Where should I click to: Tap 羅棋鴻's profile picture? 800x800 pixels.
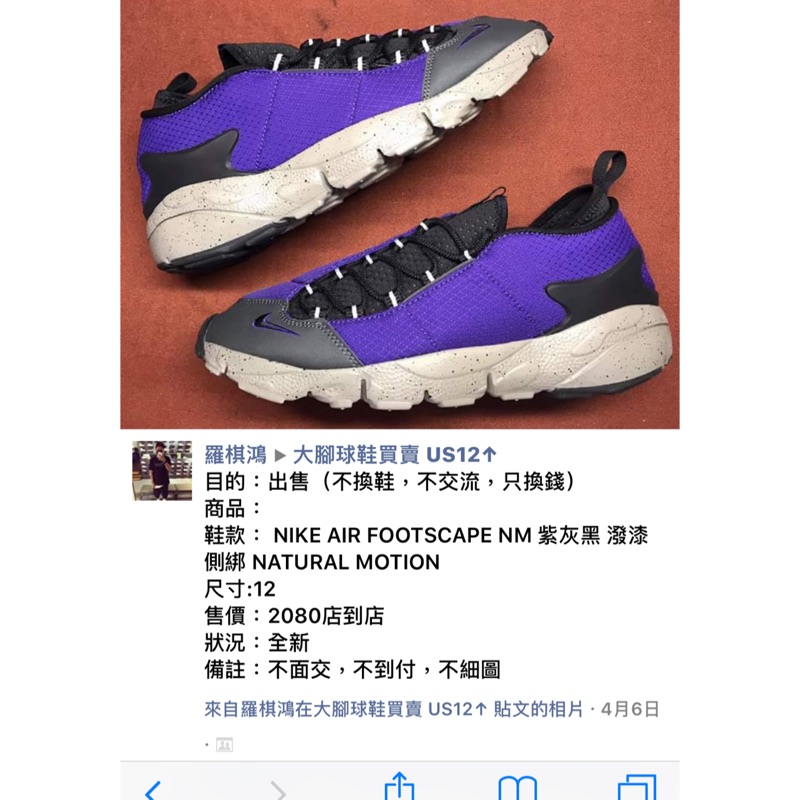pyautogui.click(x=162, y=470)
